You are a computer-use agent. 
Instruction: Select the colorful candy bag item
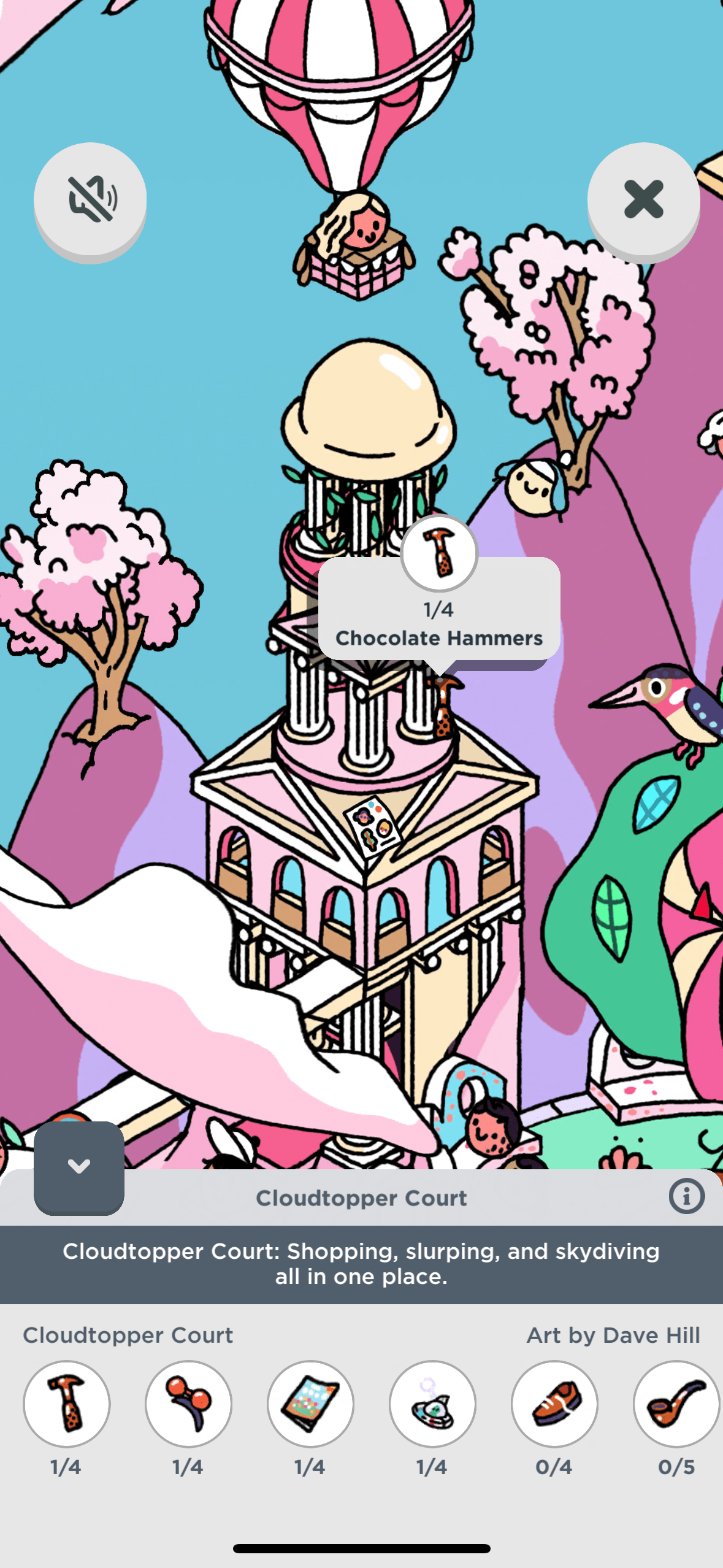[310, 1404]
